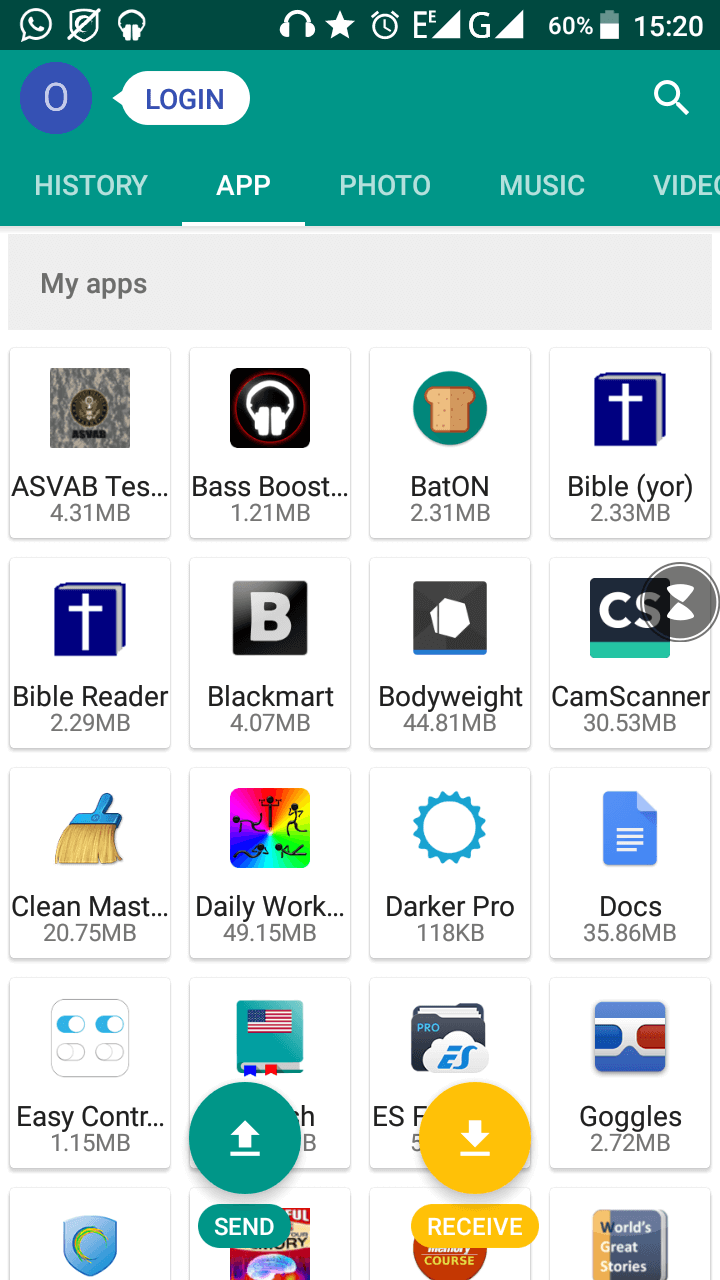This screenshot has width=720, height=1280.
Task: Select the Bass Booster app icon
Action: [x=269, y=408]
